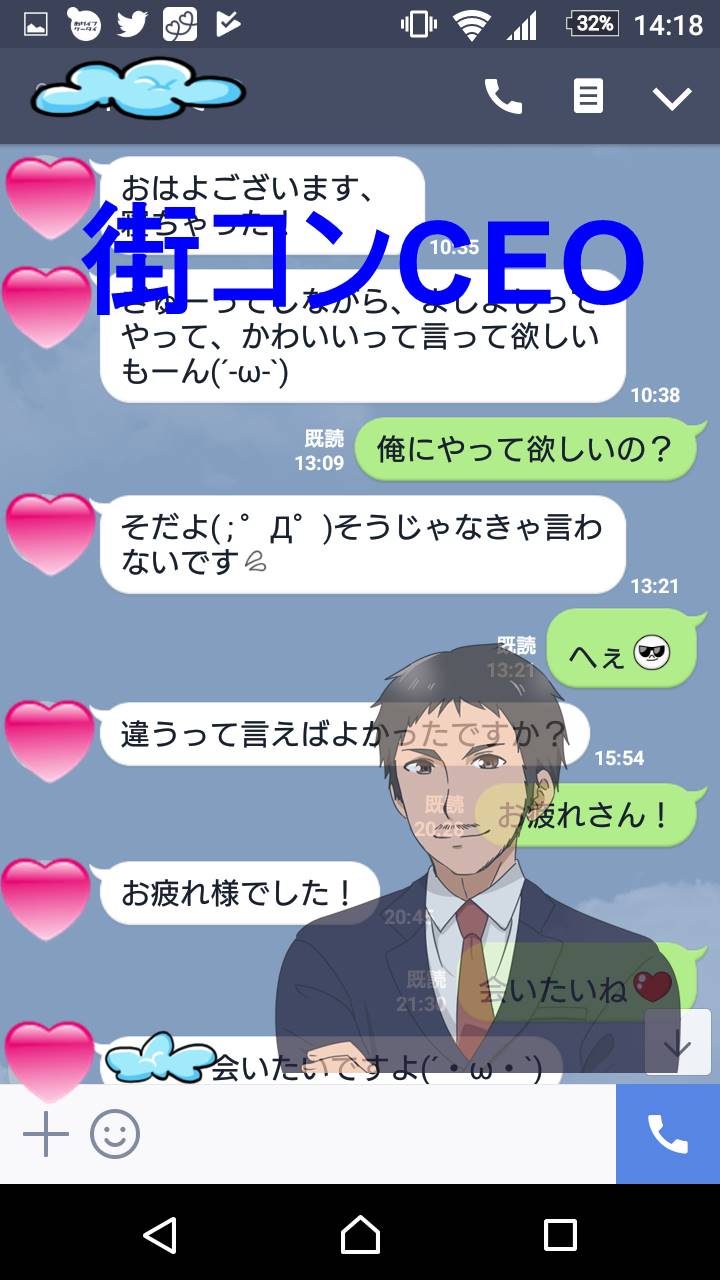Viewport: 720px width, 1280px height.
Task: Open the emoji sticker picker
Action: pos(115,1135)
